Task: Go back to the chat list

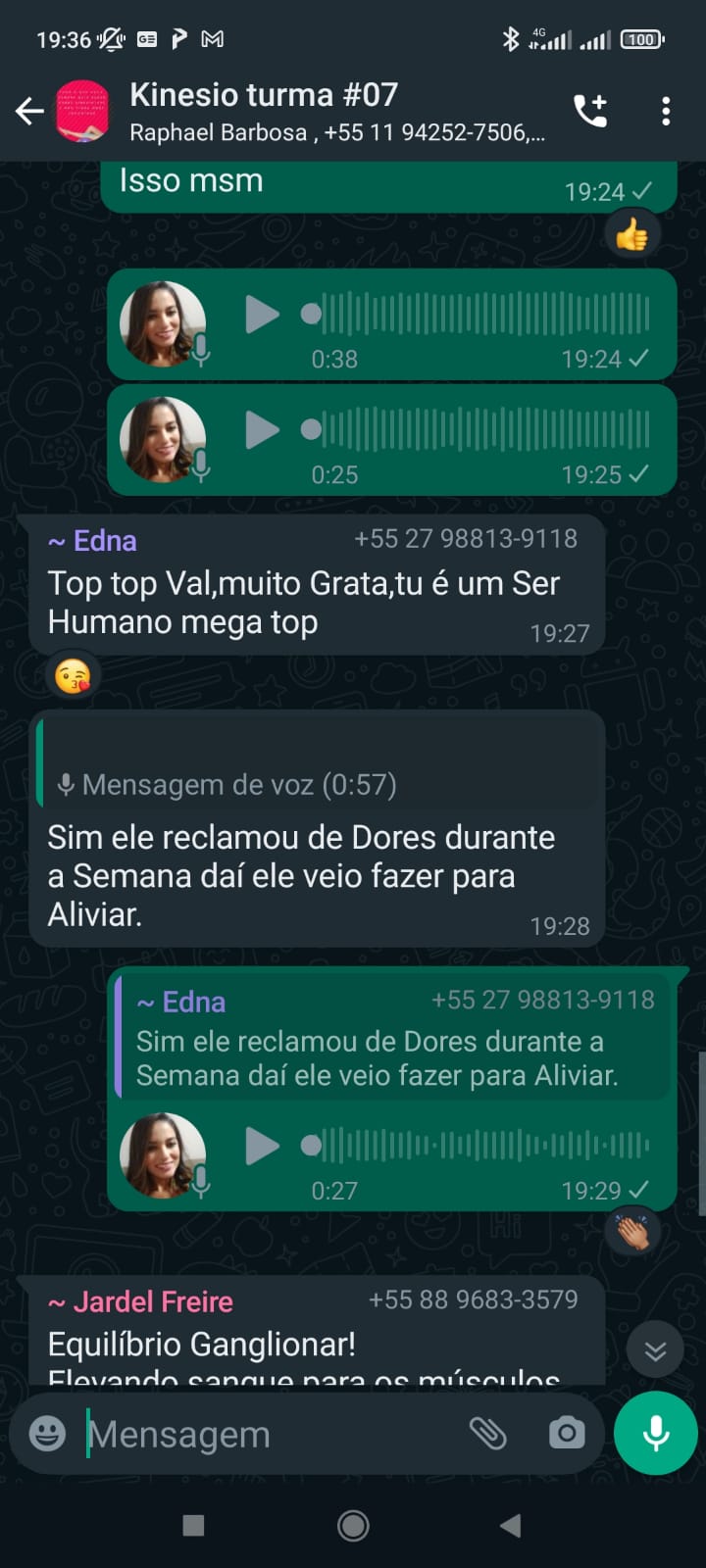Action: coord(29,112)
